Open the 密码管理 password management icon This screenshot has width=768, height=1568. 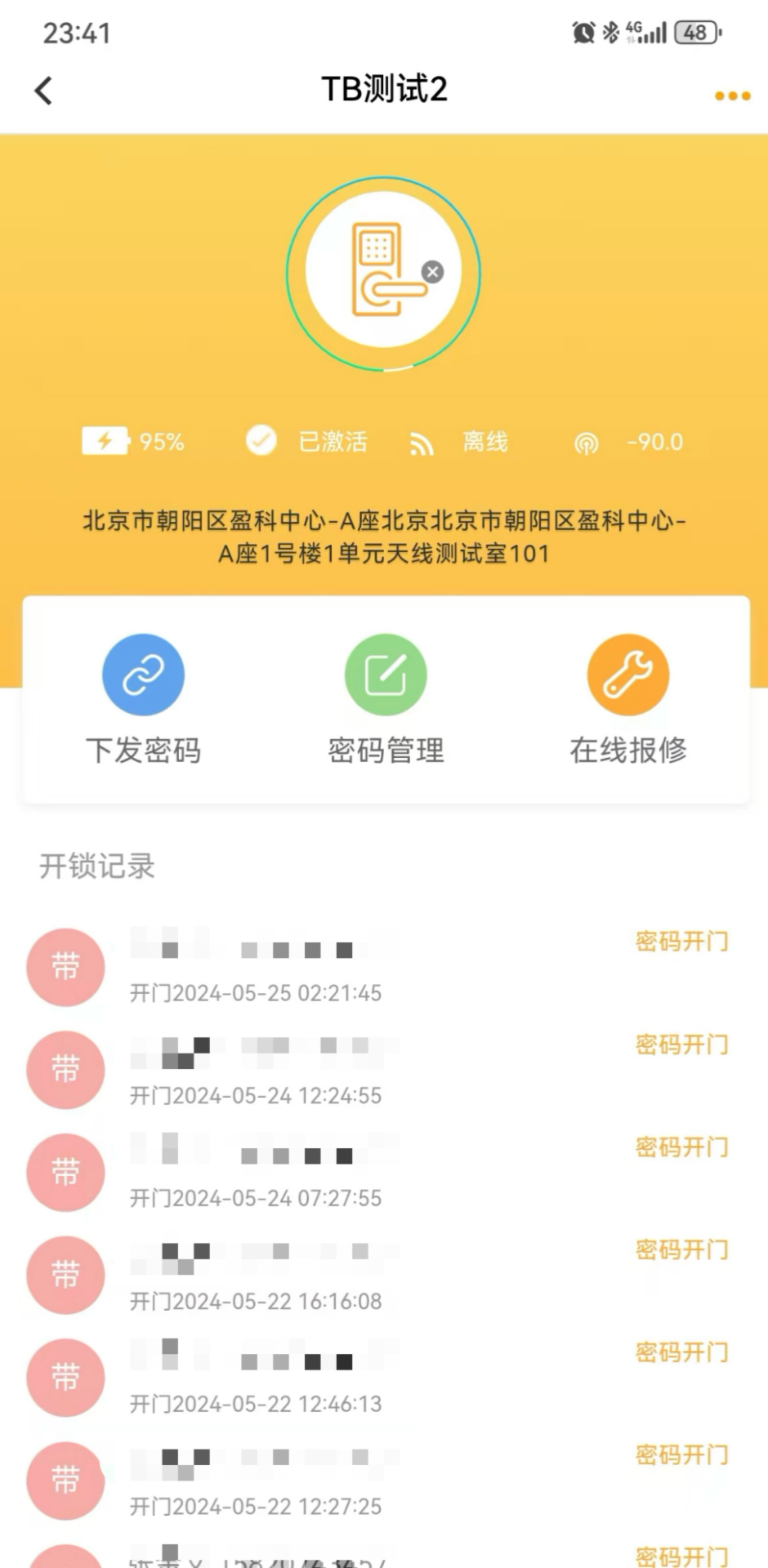coord(386,674)
